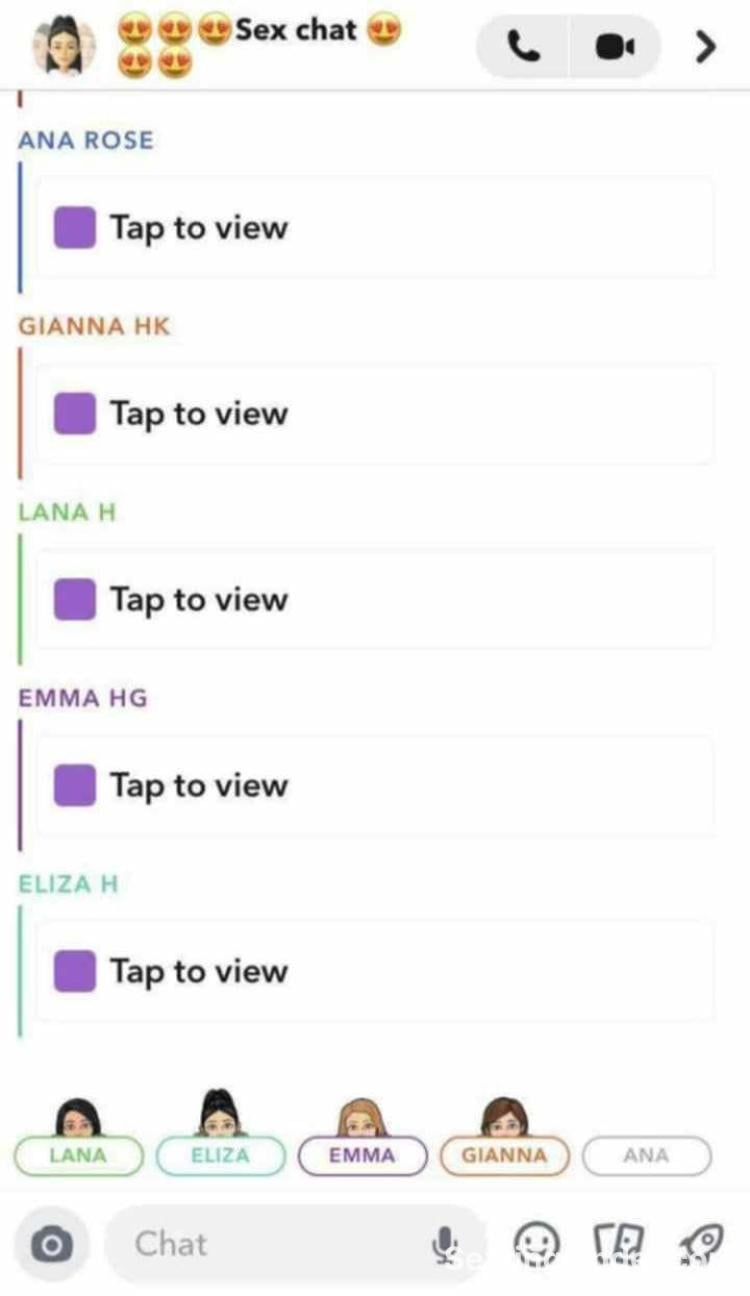Image resolution: width=750 pixels, height=1296 pixels.
Task: Open Gianna HK's Tap to view message
Action: pos(375,414)
